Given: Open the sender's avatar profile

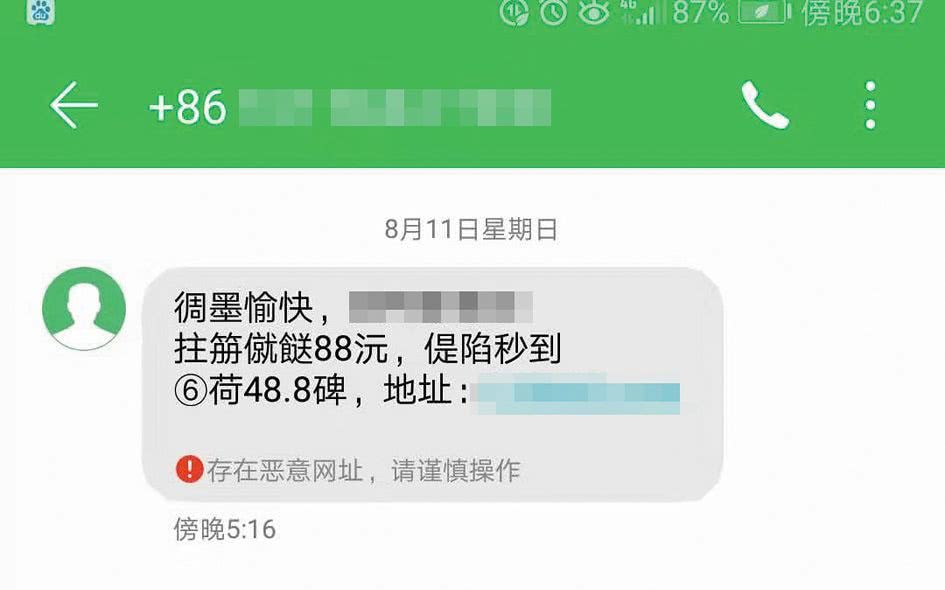Looking at the screenshot, I should click(x=84, y=309).
